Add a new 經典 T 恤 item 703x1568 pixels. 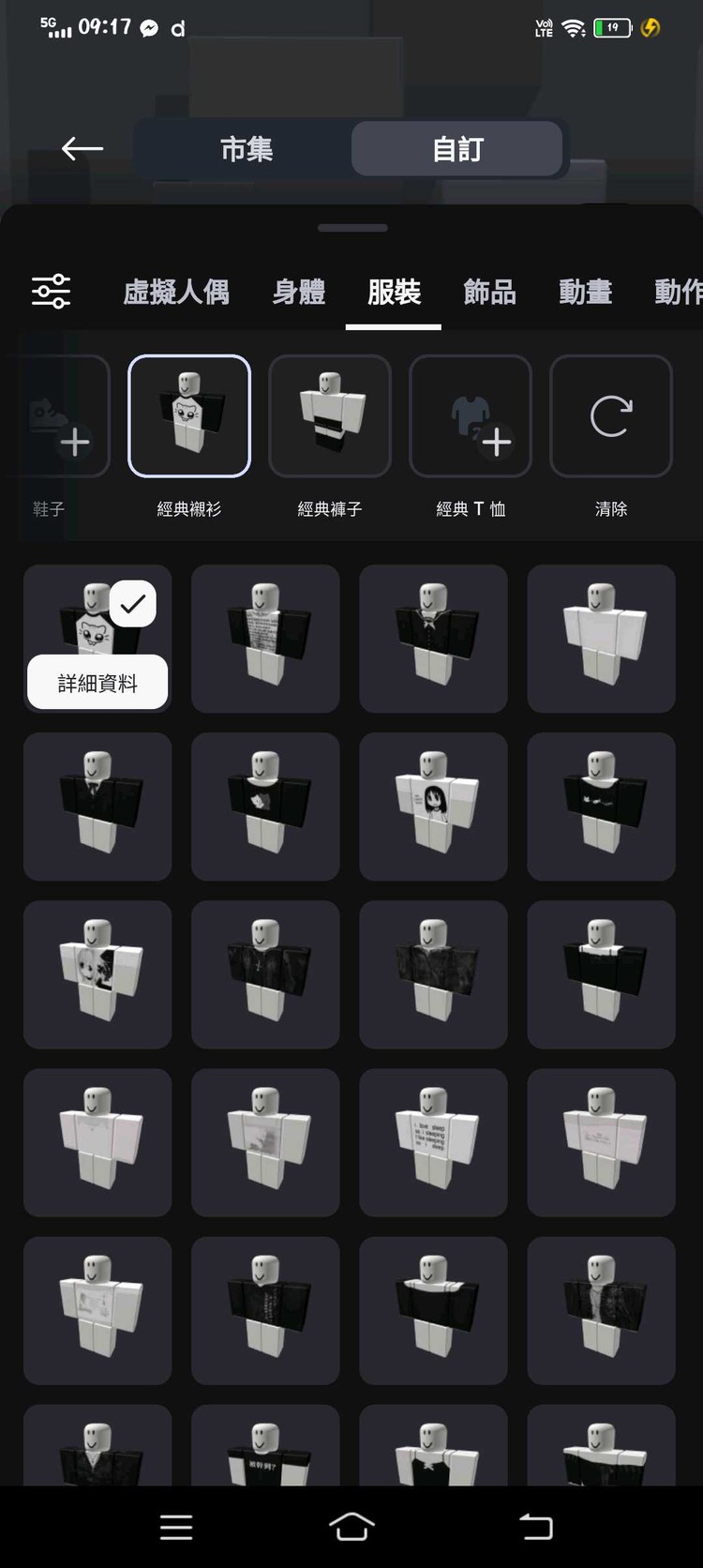[x=471, y=415]
